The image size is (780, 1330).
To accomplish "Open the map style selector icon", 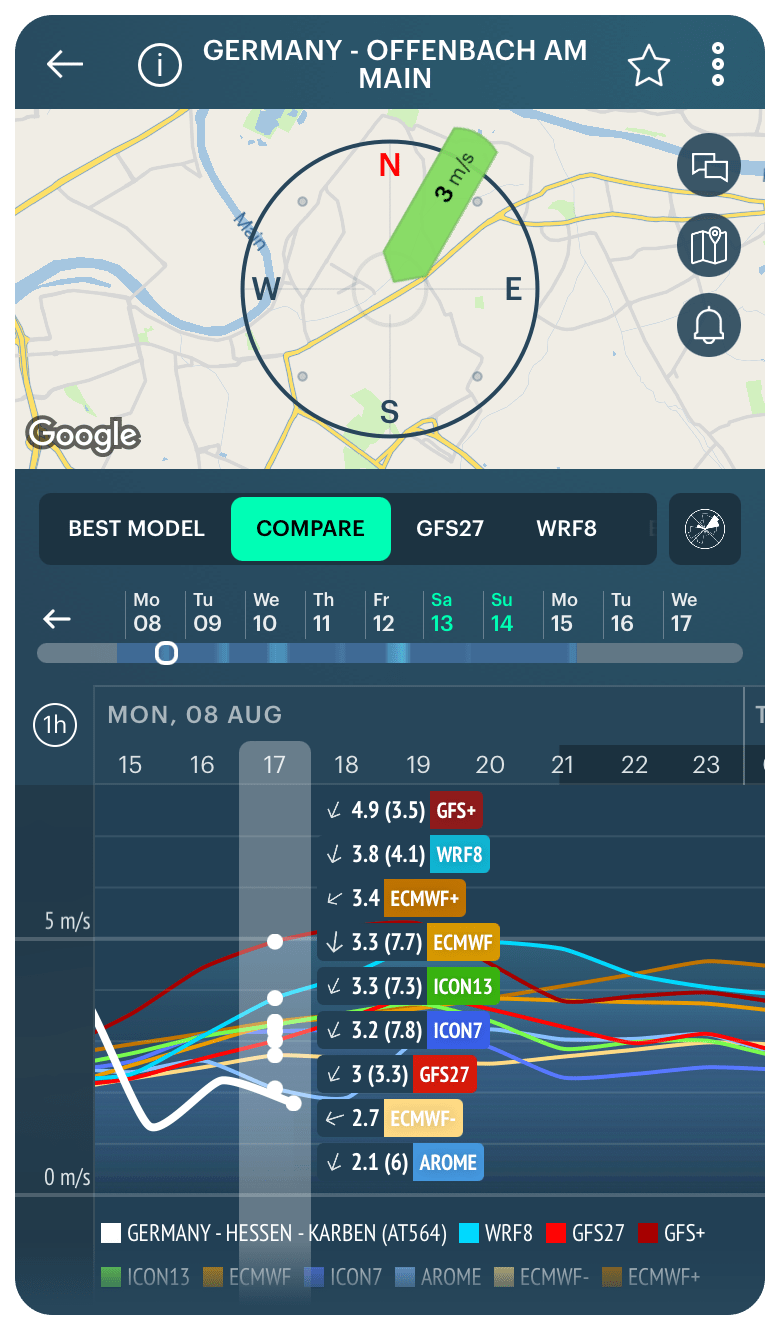I will pos(708,245).
